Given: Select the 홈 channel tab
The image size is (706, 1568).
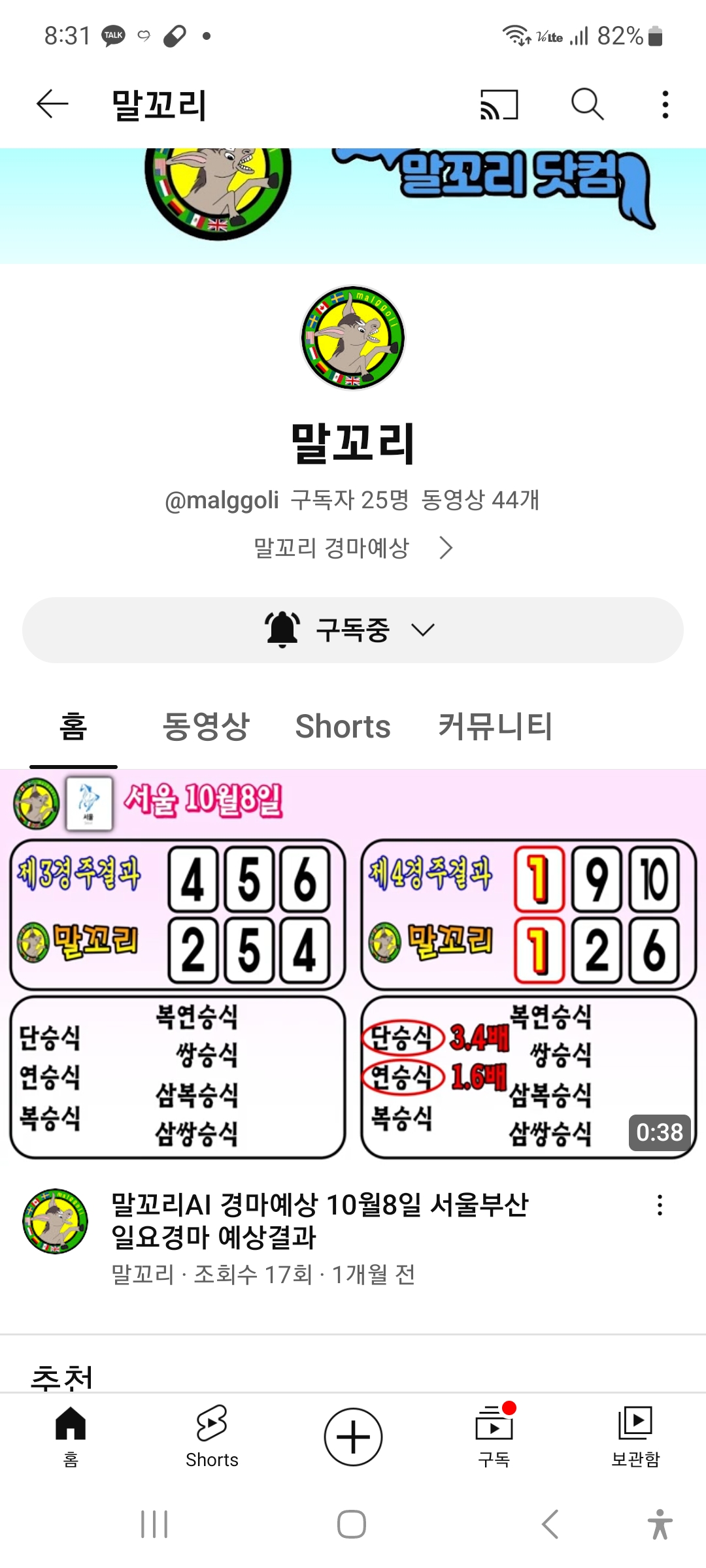Looking at the screenshot, I should pos(73,727).
